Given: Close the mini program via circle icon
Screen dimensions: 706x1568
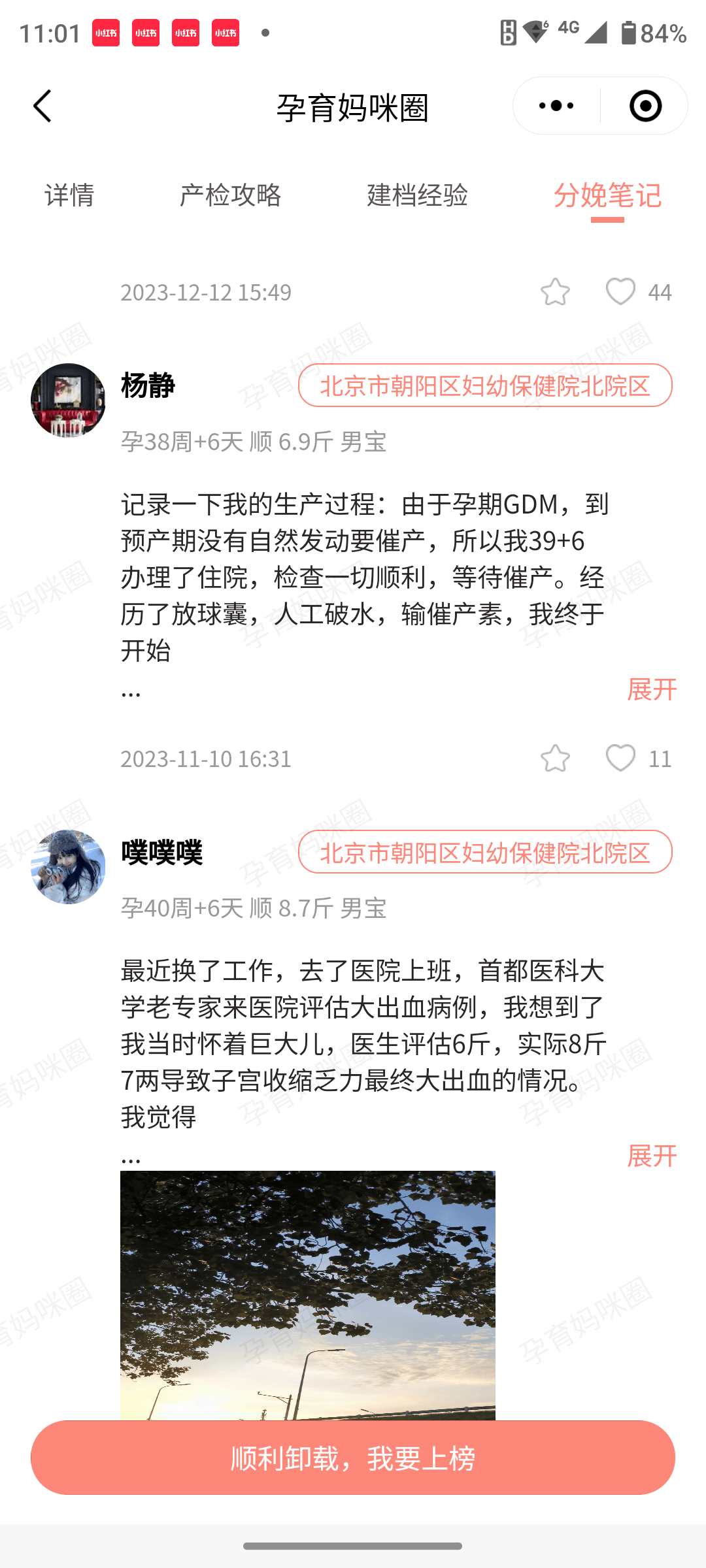Looking at the screenshot, I should point(645,106).
